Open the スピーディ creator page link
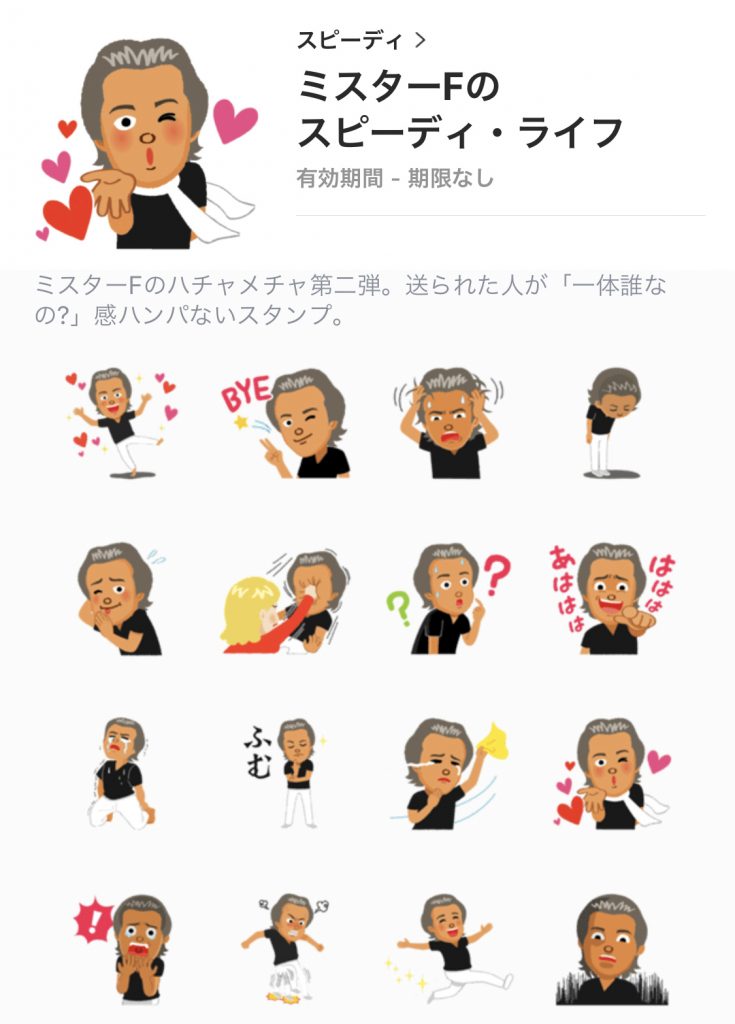The width and height of the screenshot is (735, 1024). pyautogui.click(x=362, y=41)
